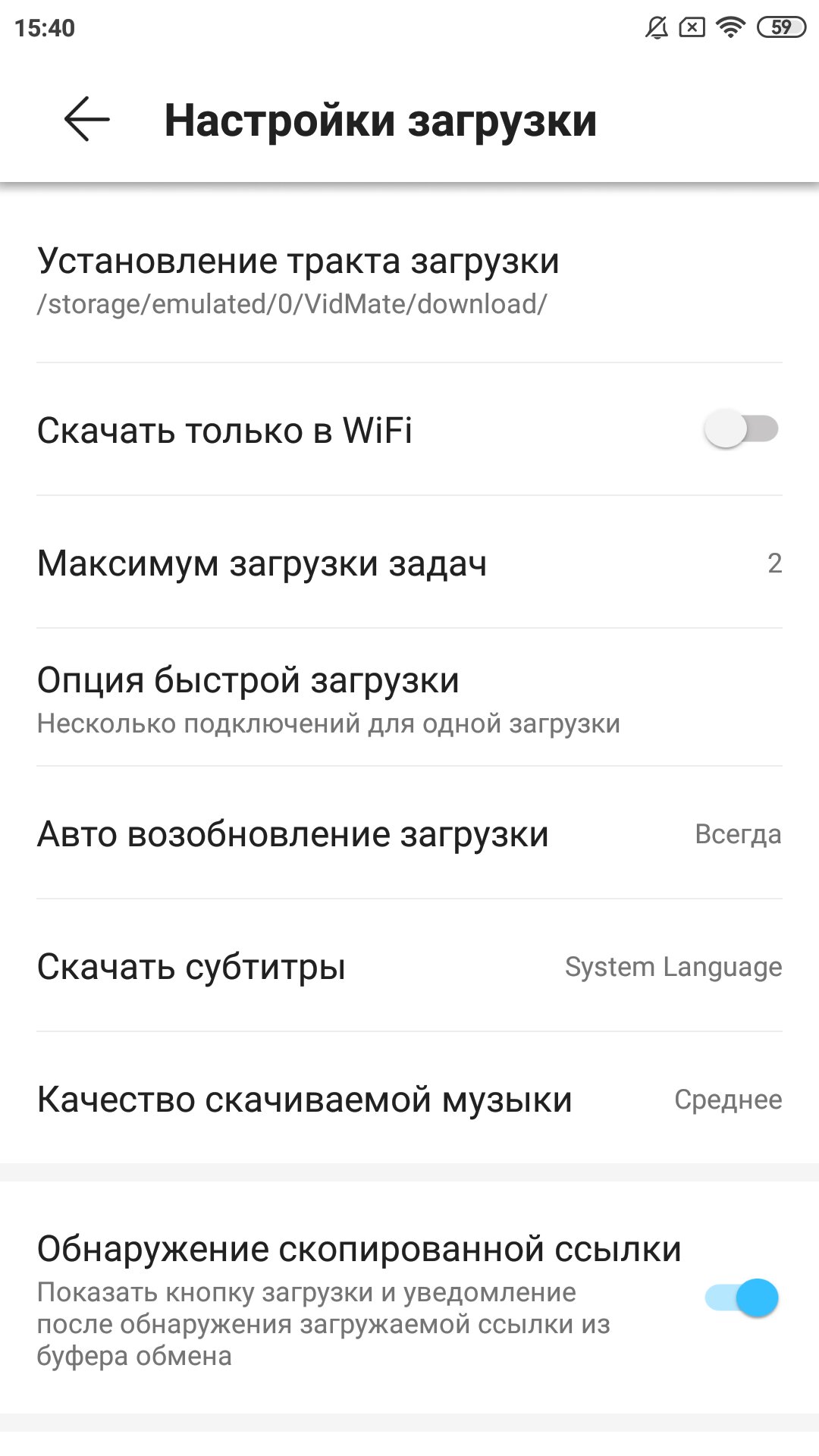This screenshot has height=1456, width=819.
Task: Select Скачать субтитры language
Action: tap(409, 965)
